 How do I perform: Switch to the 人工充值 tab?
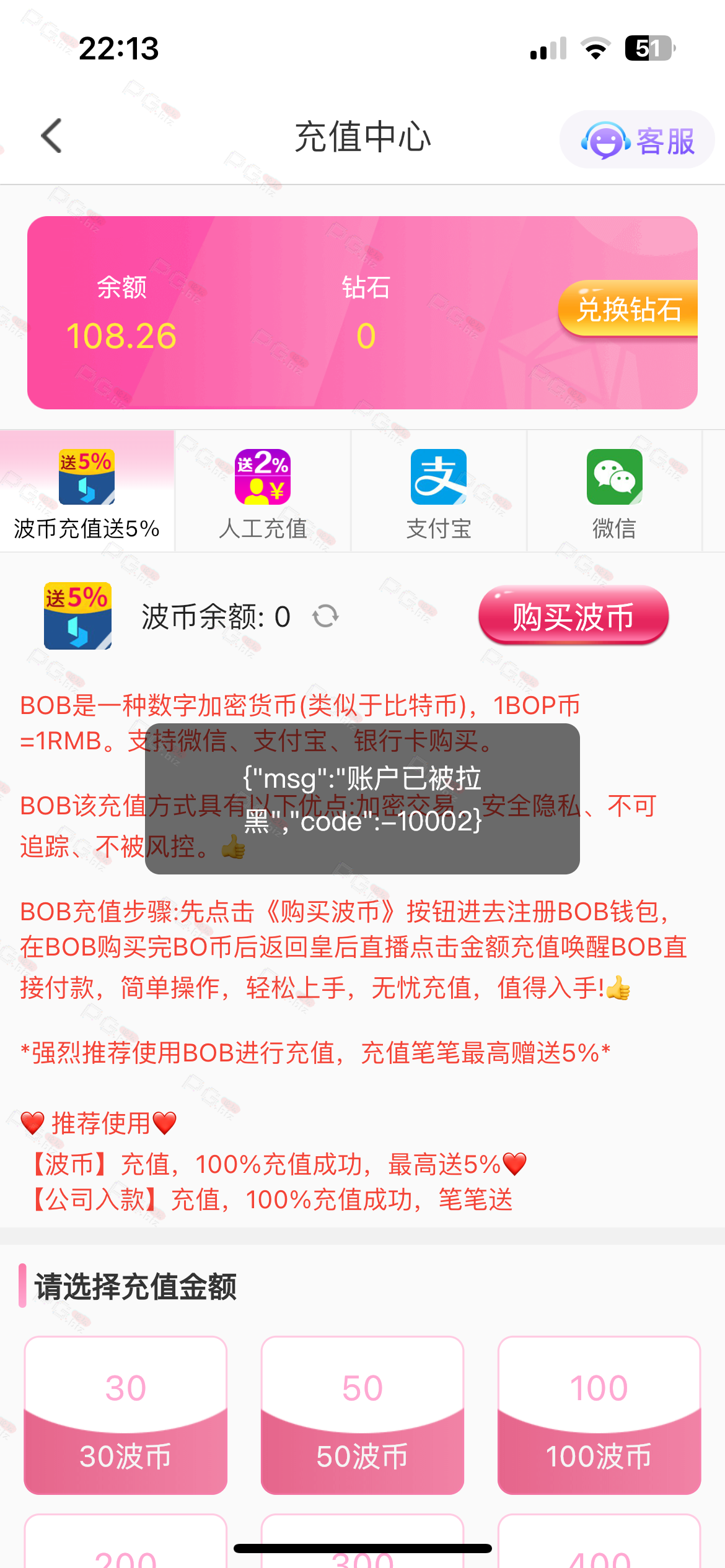coord(263,491)
